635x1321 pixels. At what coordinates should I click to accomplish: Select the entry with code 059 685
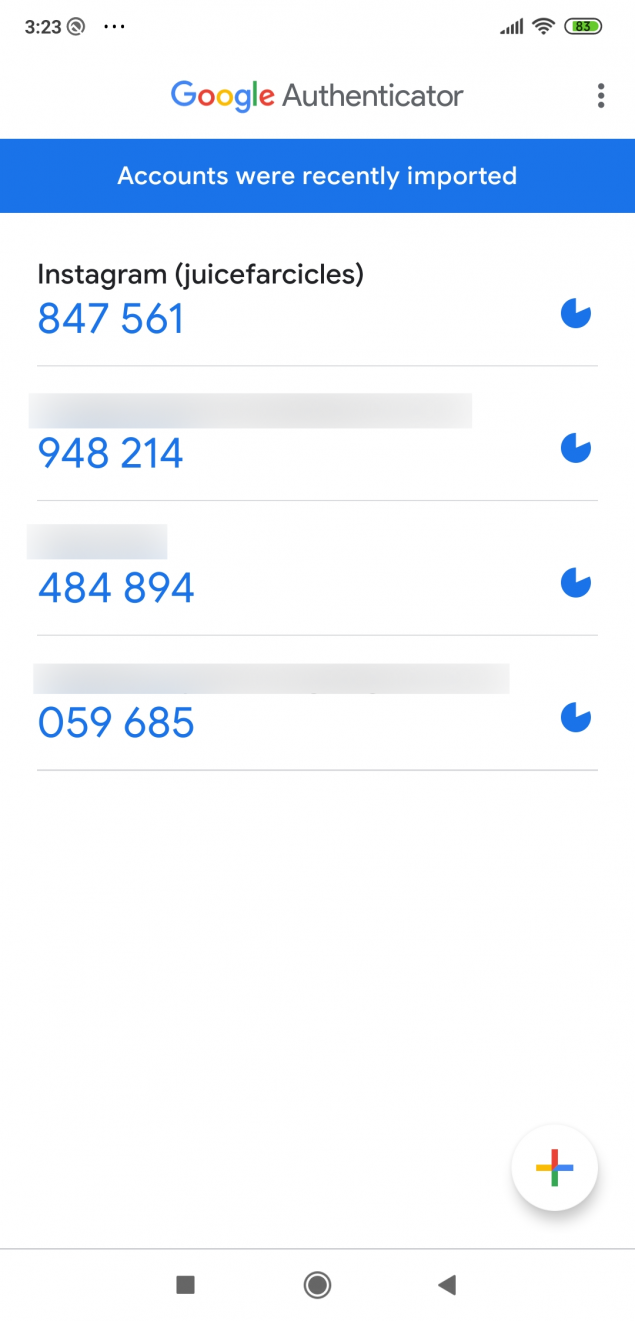click(x=317, y=703)
